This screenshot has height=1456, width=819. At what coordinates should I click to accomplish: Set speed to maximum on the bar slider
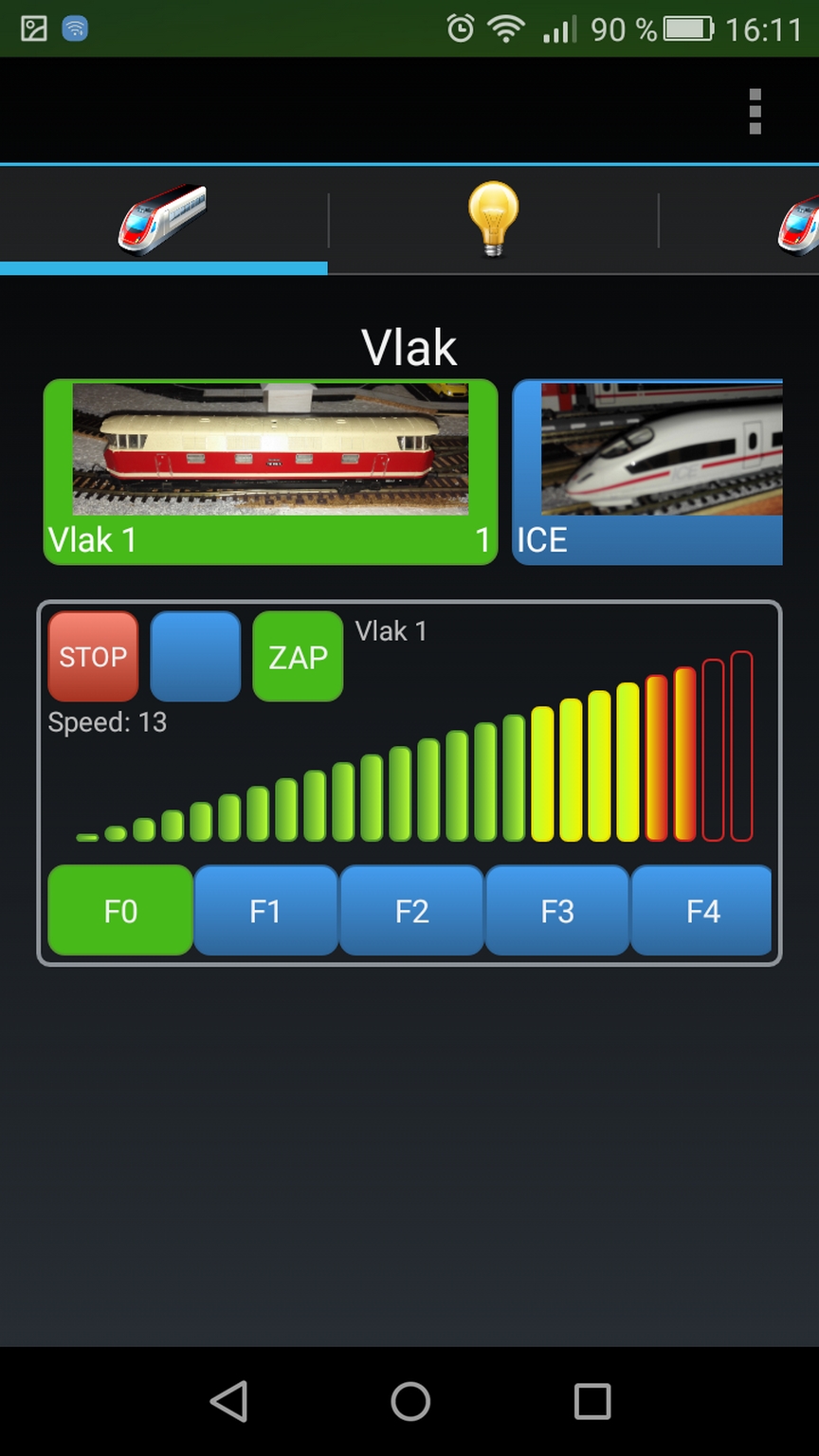click(x=741, y=749)
